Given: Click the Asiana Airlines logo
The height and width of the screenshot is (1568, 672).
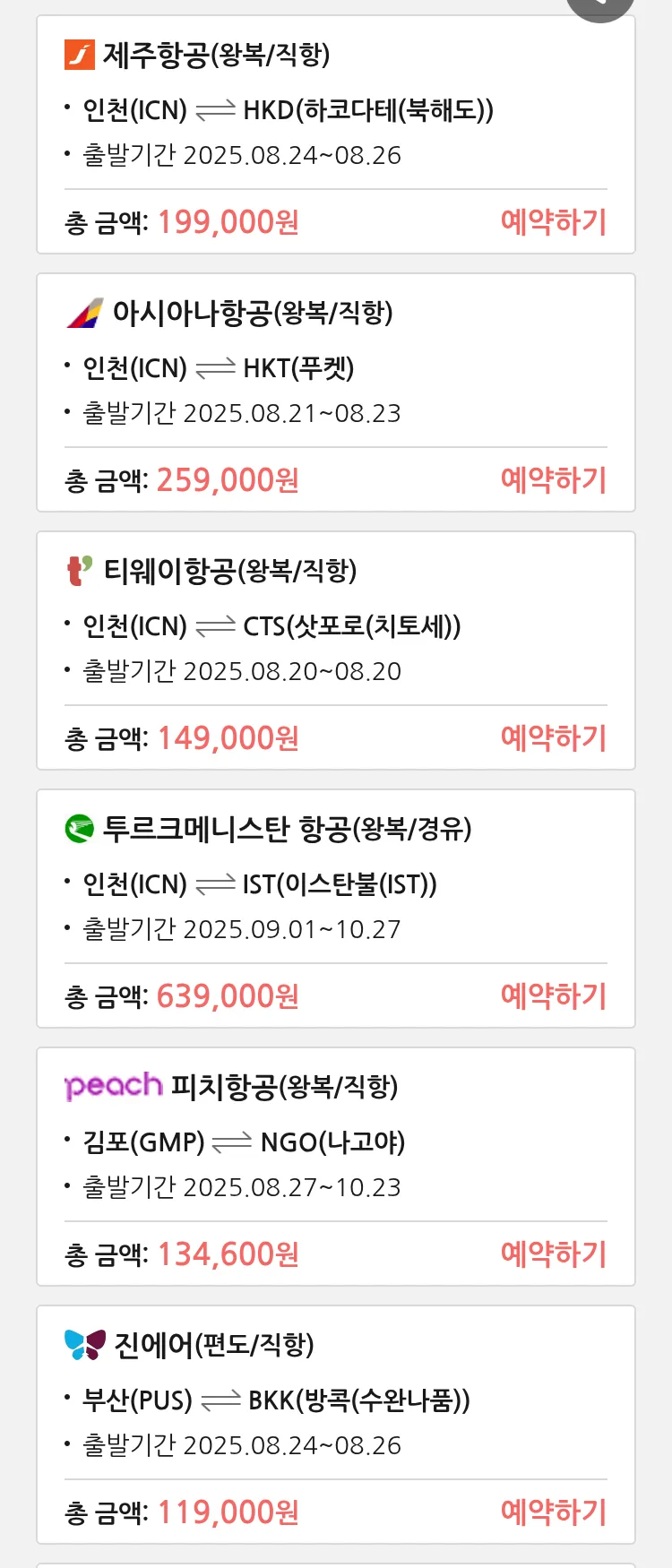Looking at the screenshot, I should 83,312.
